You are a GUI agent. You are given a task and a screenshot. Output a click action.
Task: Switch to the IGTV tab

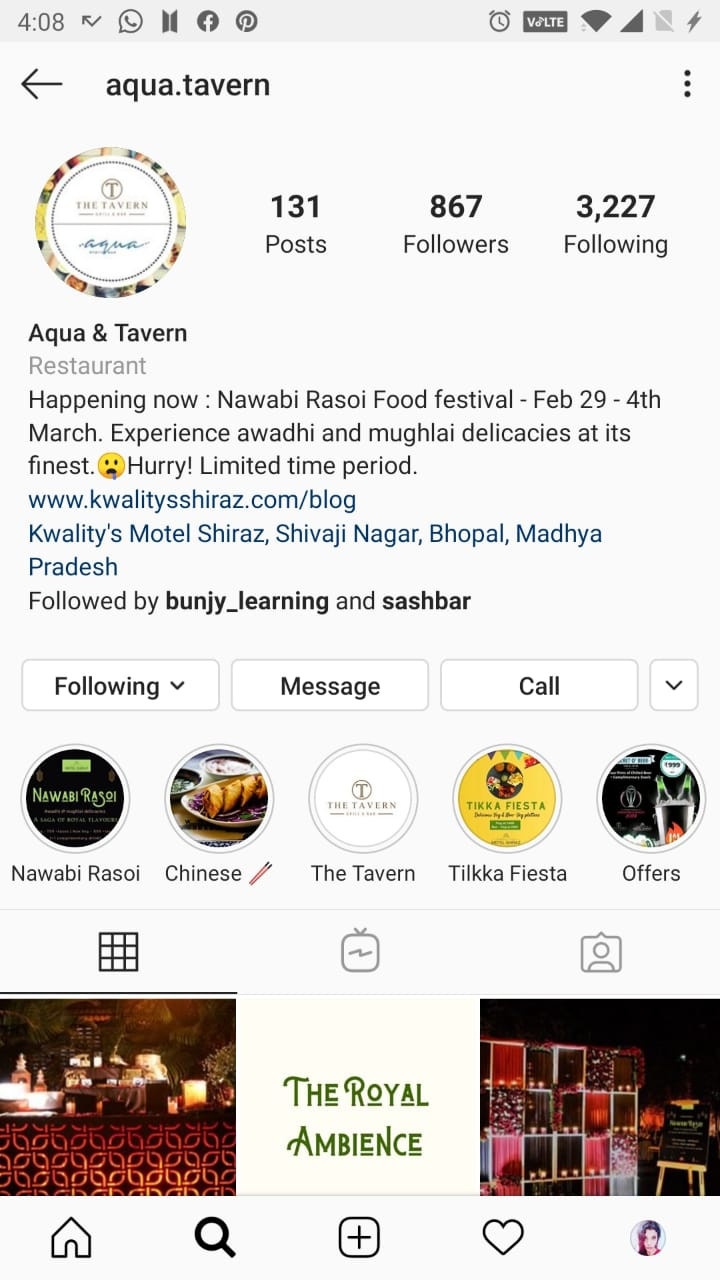click(x=359, y=952)
